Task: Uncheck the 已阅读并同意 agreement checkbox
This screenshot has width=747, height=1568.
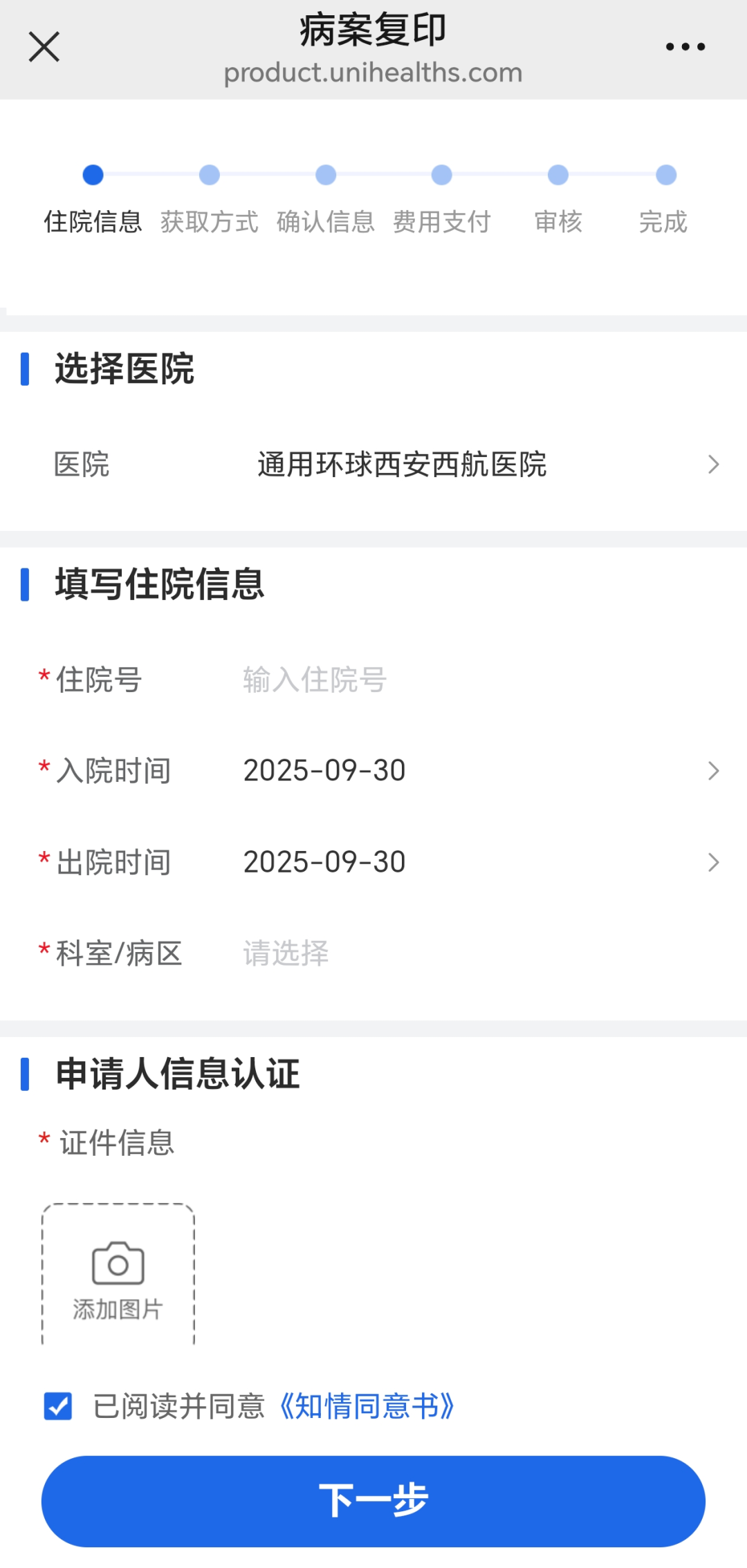Action: pos(58,1406)
